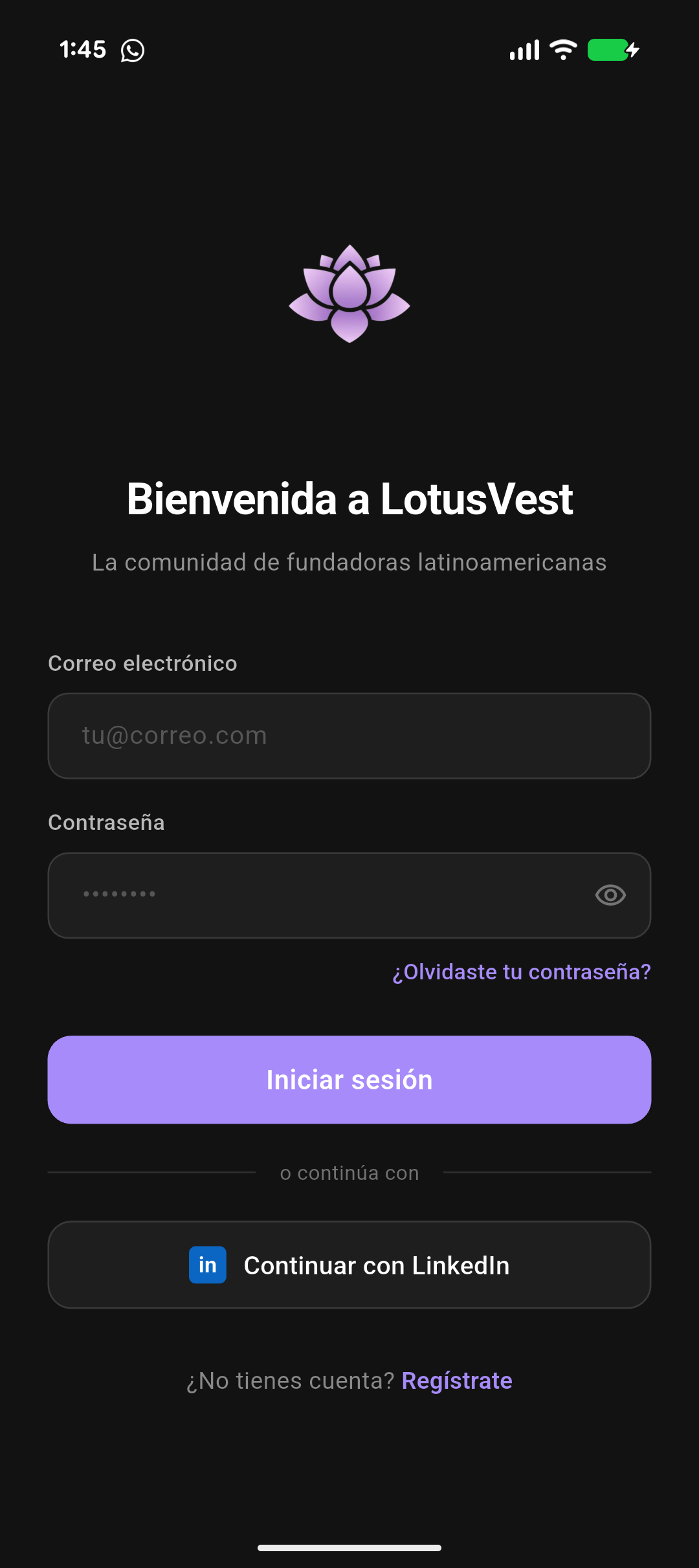This screenshot has width=699, height=1568.
Task: Open the Regístrate sign-up link
Action: [x=457, y=1380]
